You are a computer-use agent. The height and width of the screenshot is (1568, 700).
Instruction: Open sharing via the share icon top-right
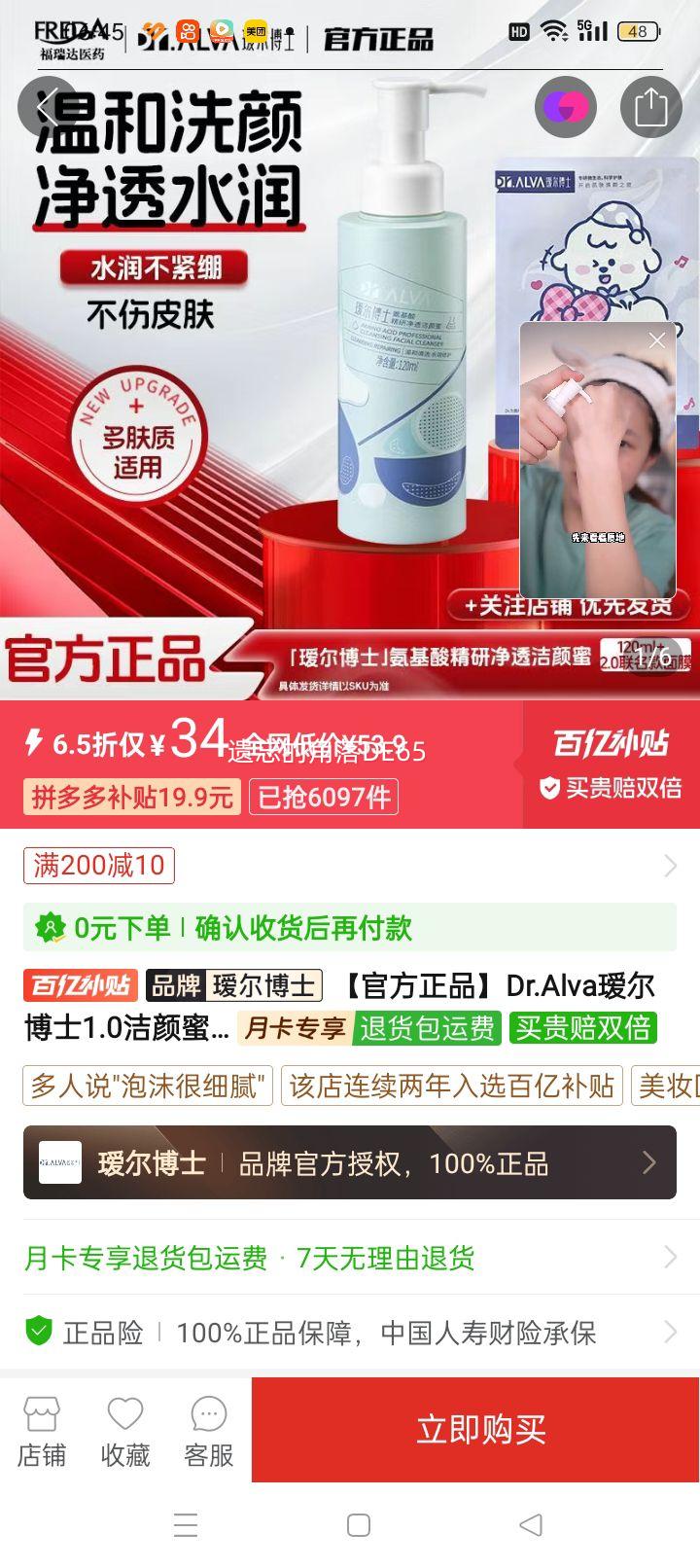[x=651, y=107]
